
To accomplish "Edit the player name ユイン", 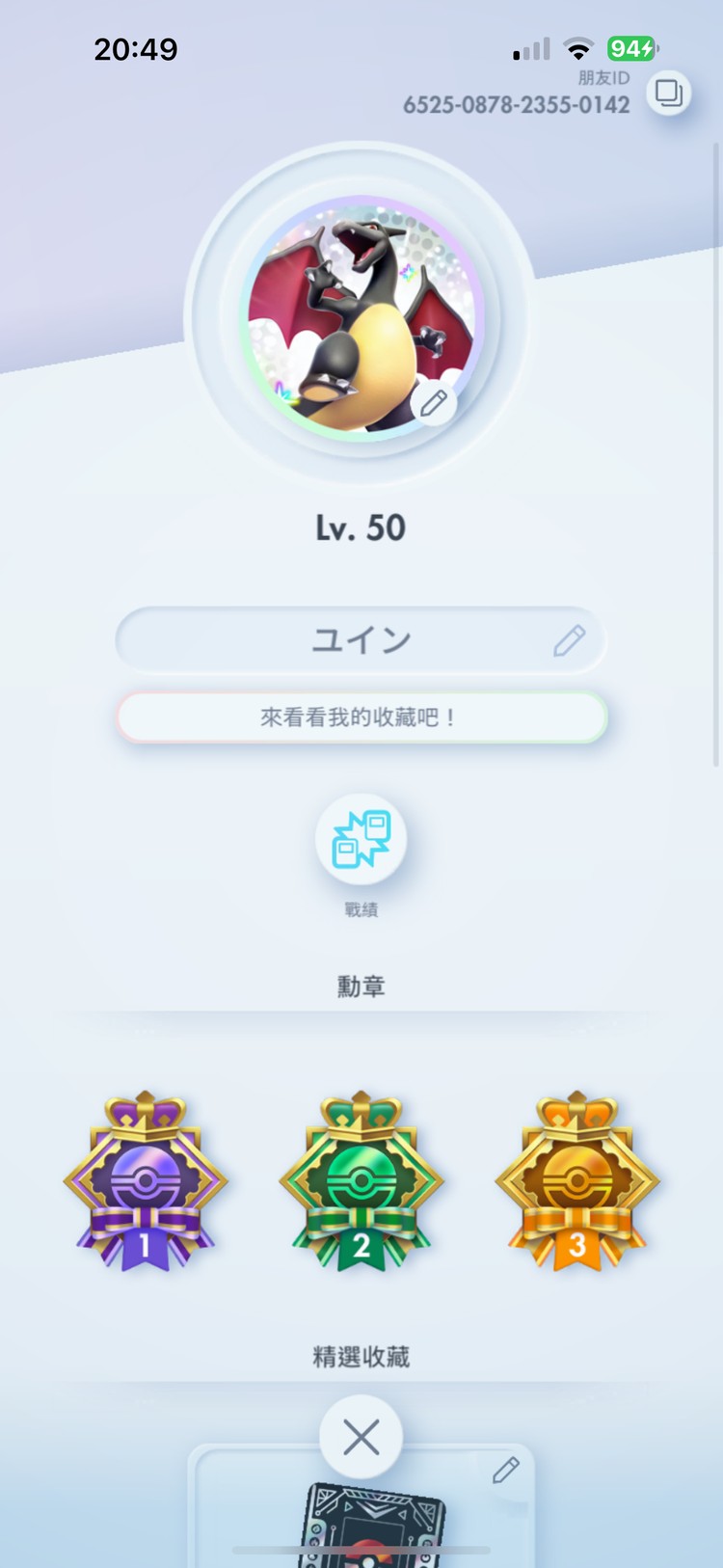I will tap(569, 640).
